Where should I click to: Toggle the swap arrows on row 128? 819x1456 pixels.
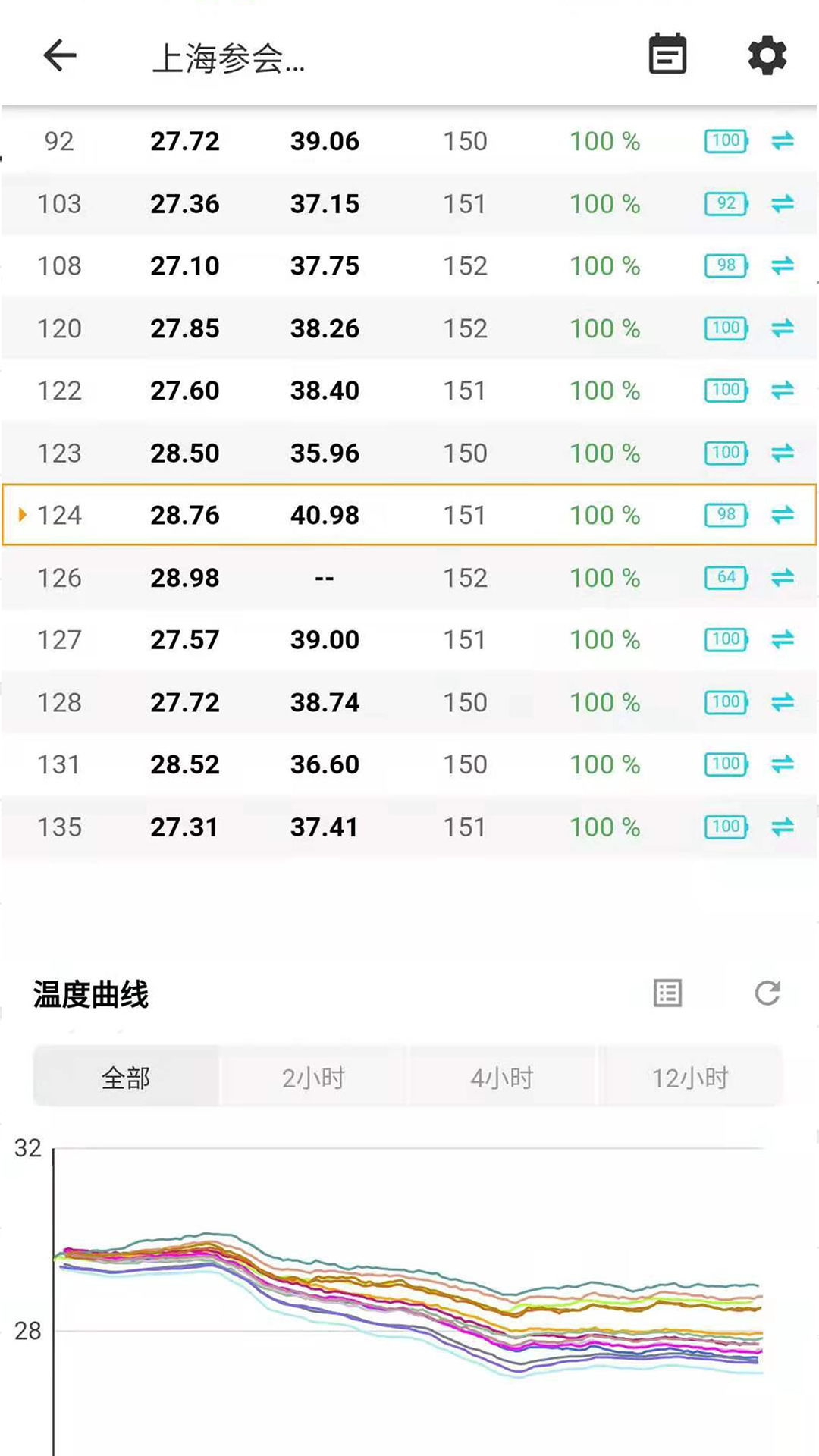click(x=783, y=702)
